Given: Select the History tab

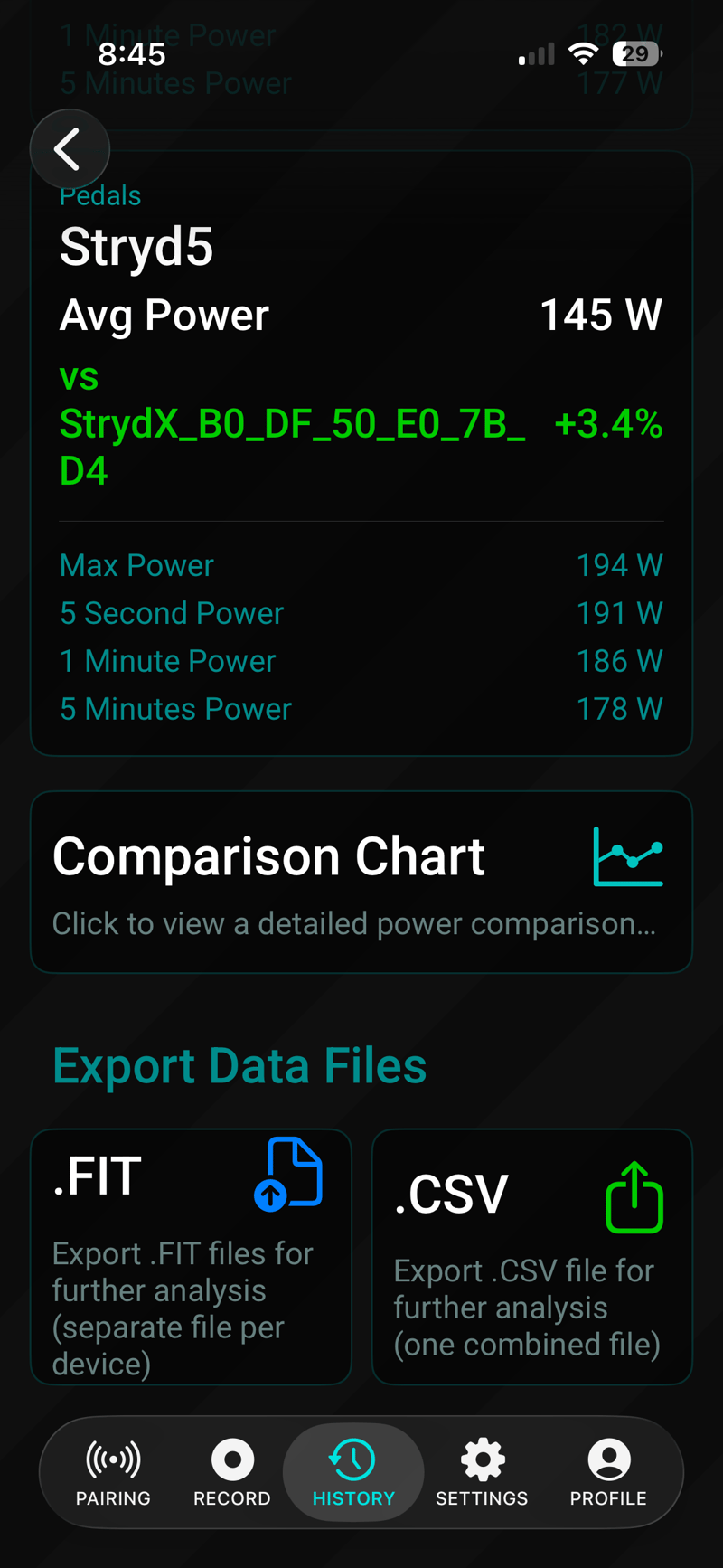Looking at the screenshot, I should pos(353,1472).
